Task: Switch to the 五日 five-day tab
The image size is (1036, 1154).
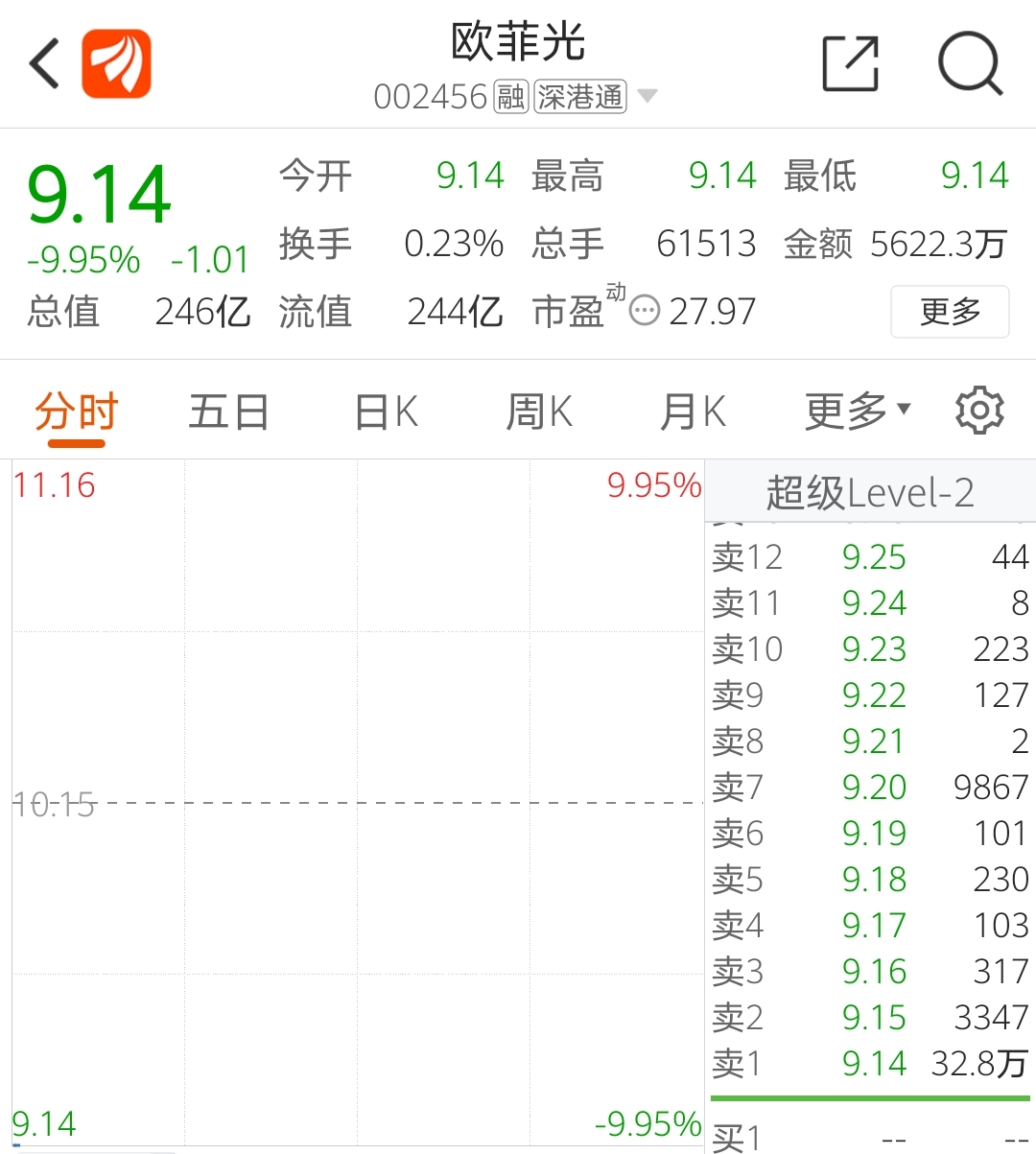Action: (227, 410)
